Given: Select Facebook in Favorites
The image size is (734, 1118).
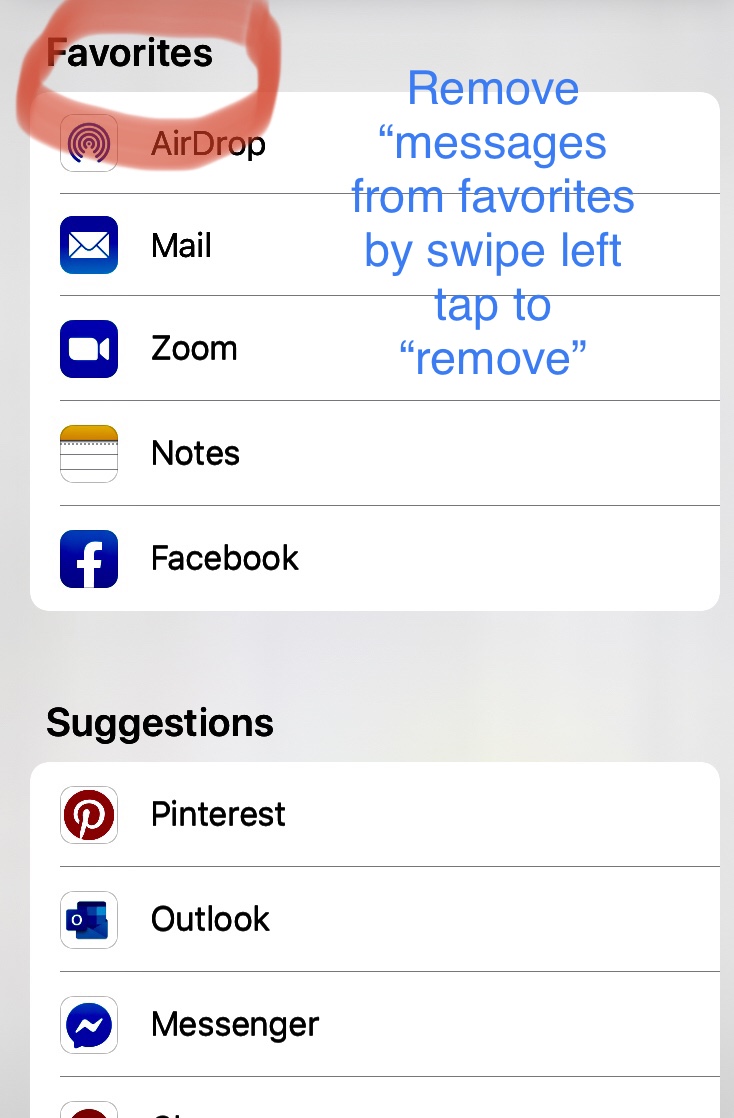Looking at the screenshot, I should pos(224,558).
